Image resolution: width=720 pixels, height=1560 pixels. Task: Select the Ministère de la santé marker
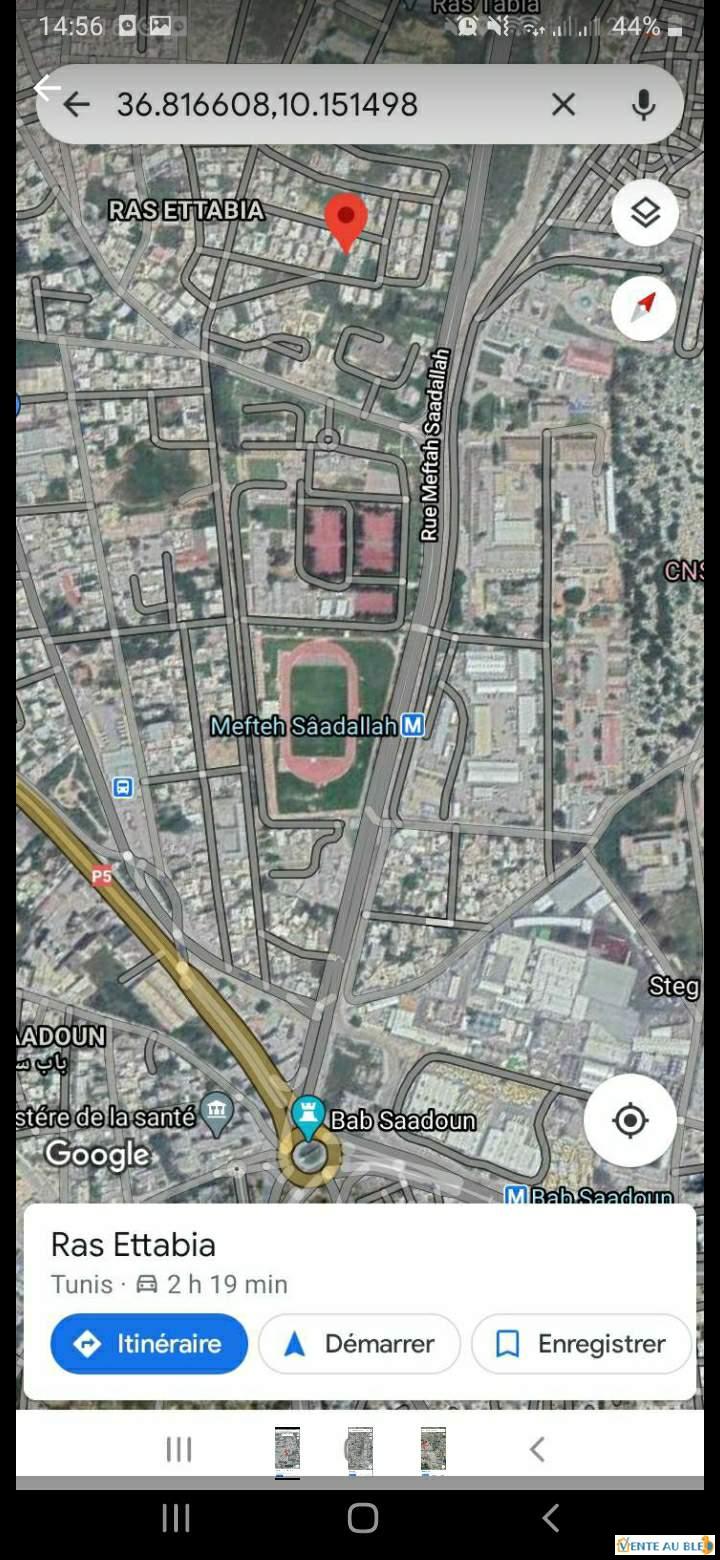217,1113
